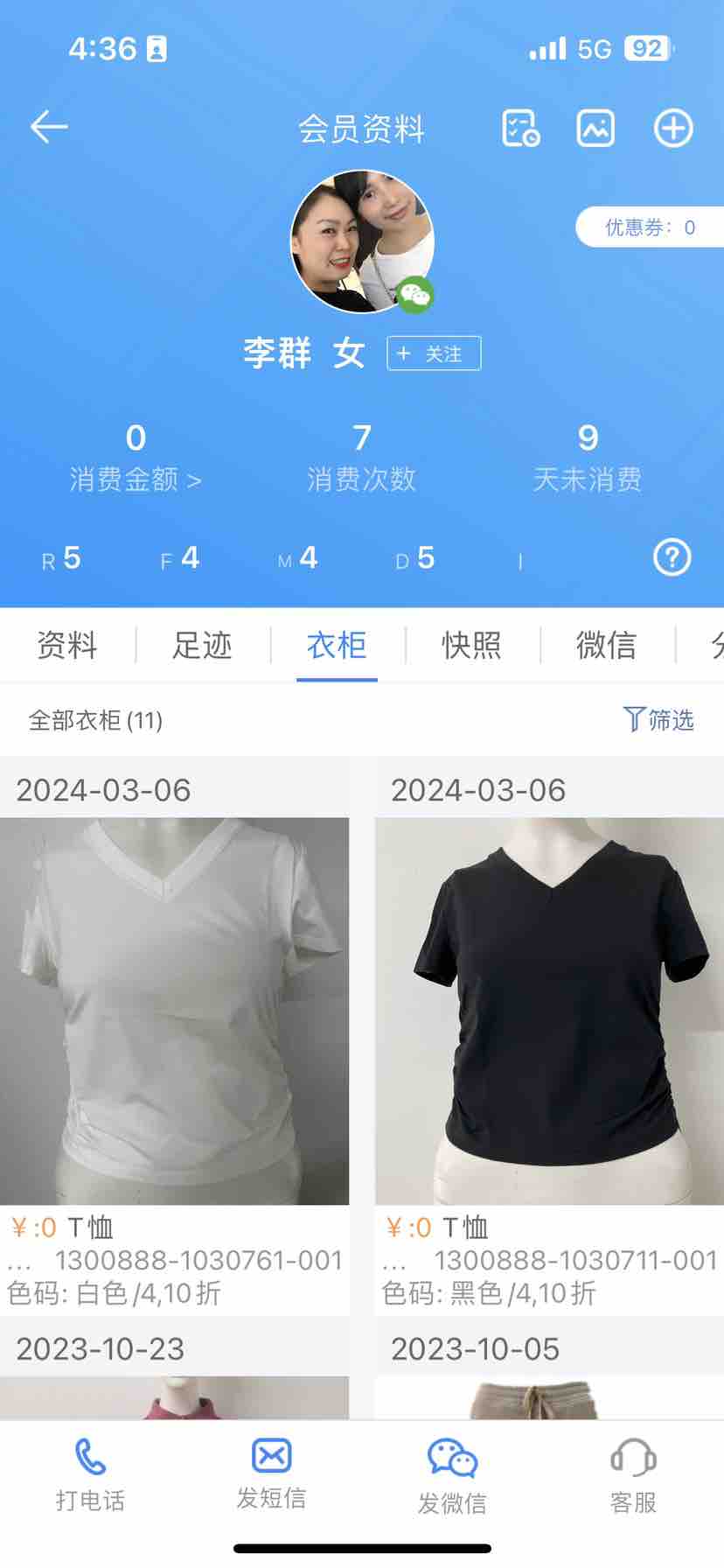Open the task checklist icon
The height and width of the screenshot is (1568, 724).
click(x=520, y=129)
